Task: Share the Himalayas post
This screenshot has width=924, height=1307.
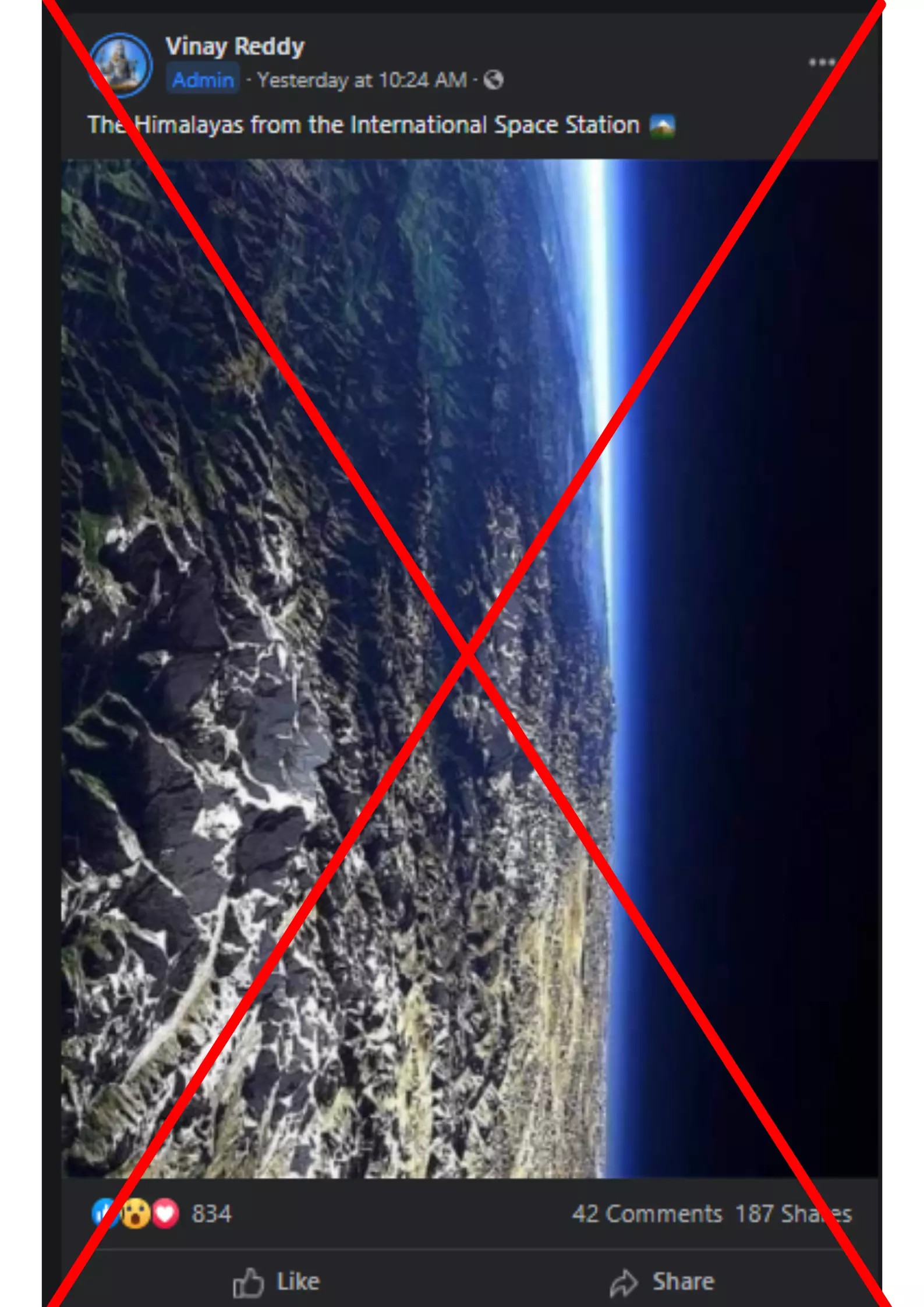Action: click(x=663, y=1282)
